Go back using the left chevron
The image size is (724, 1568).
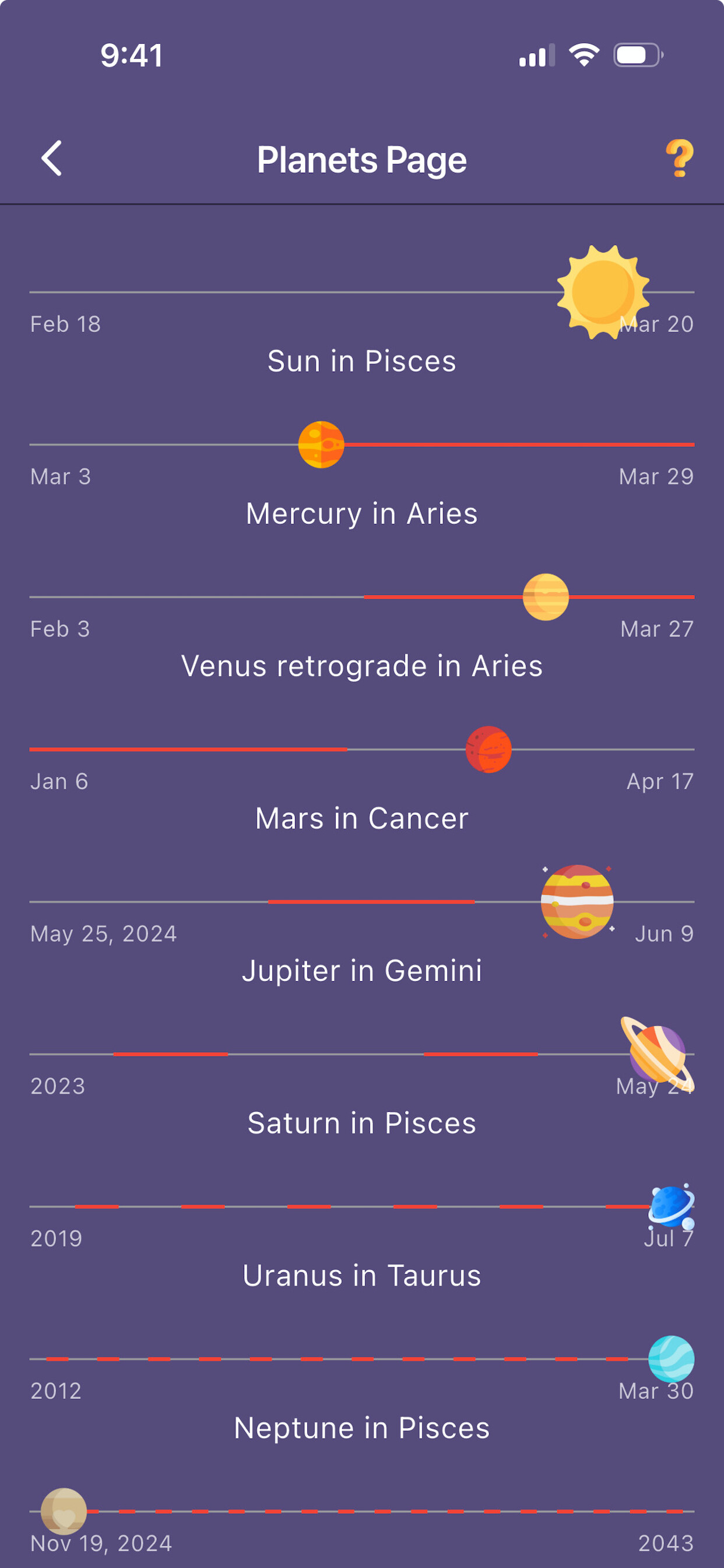[51, 159]
